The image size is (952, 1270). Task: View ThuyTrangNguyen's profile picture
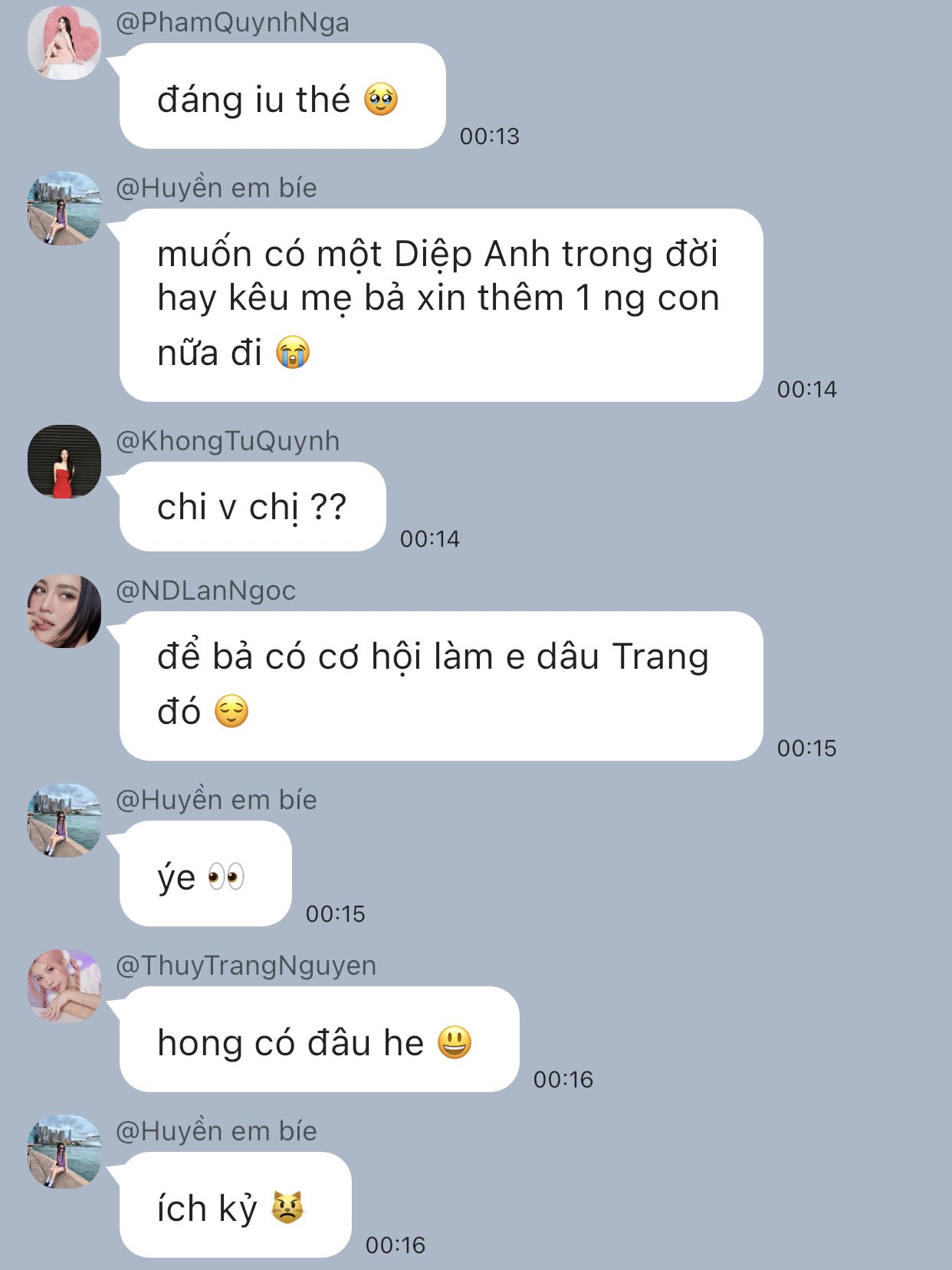tap(64, 986)
